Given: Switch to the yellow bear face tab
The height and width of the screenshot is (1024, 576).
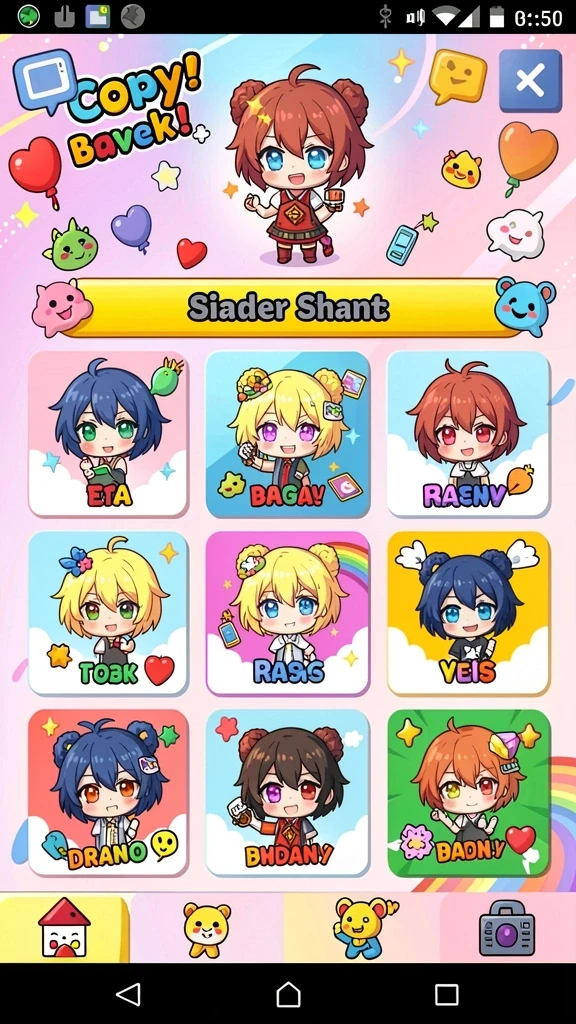Looking at the screenshot, I should pos(207,928).
